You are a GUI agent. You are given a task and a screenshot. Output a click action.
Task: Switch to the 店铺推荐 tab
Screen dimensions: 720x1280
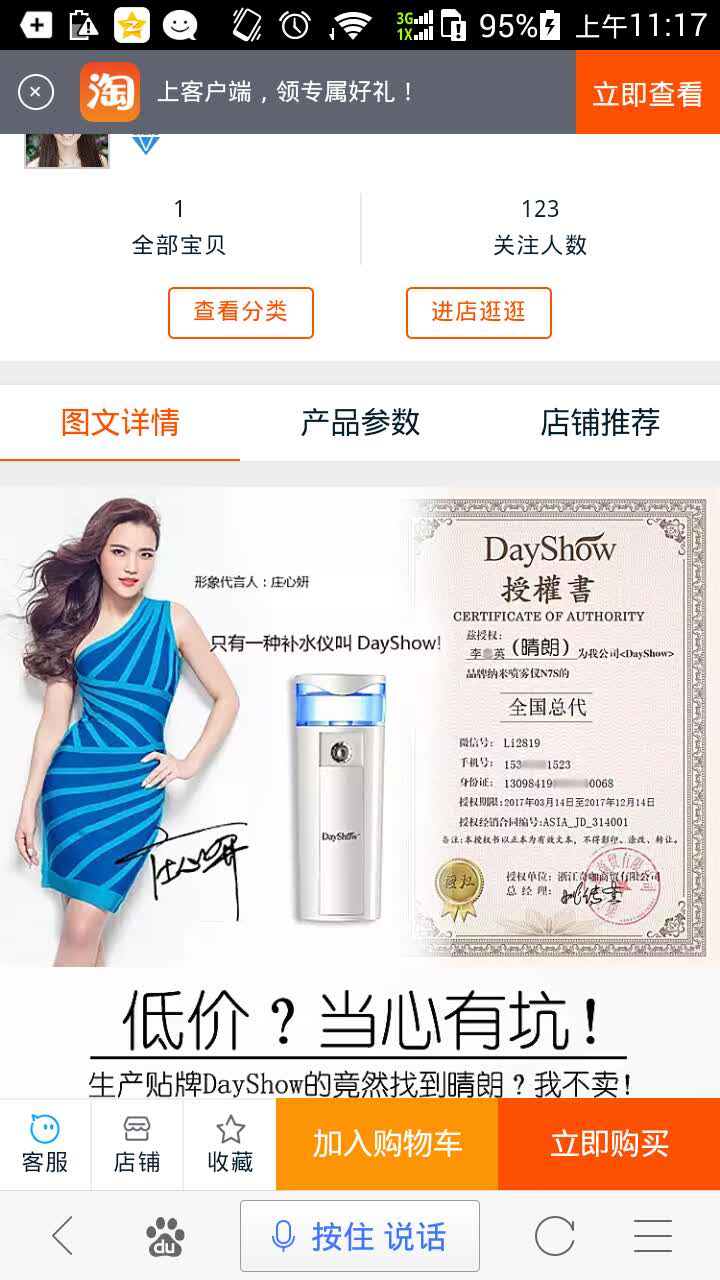600,422
